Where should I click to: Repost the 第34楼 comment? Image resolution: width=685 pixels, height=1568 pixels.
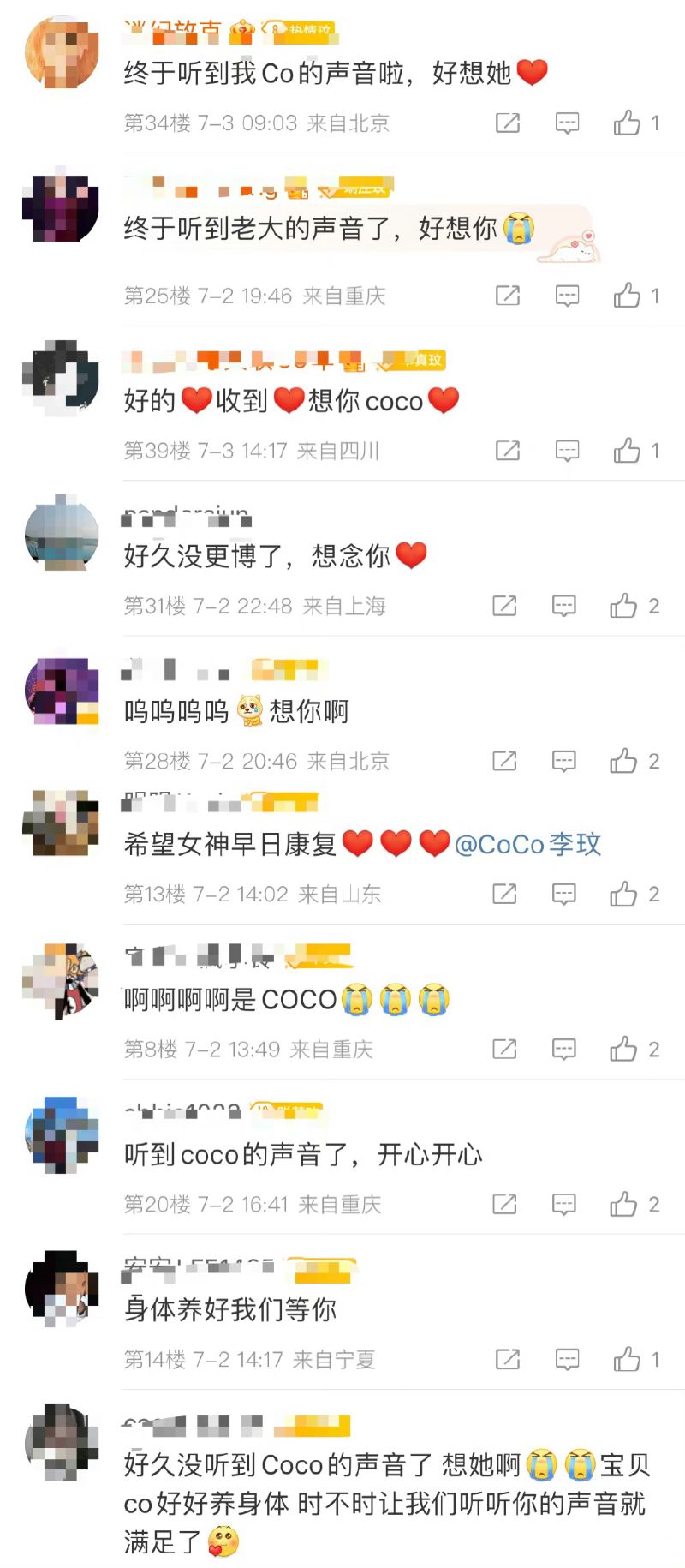pos(508,123)
